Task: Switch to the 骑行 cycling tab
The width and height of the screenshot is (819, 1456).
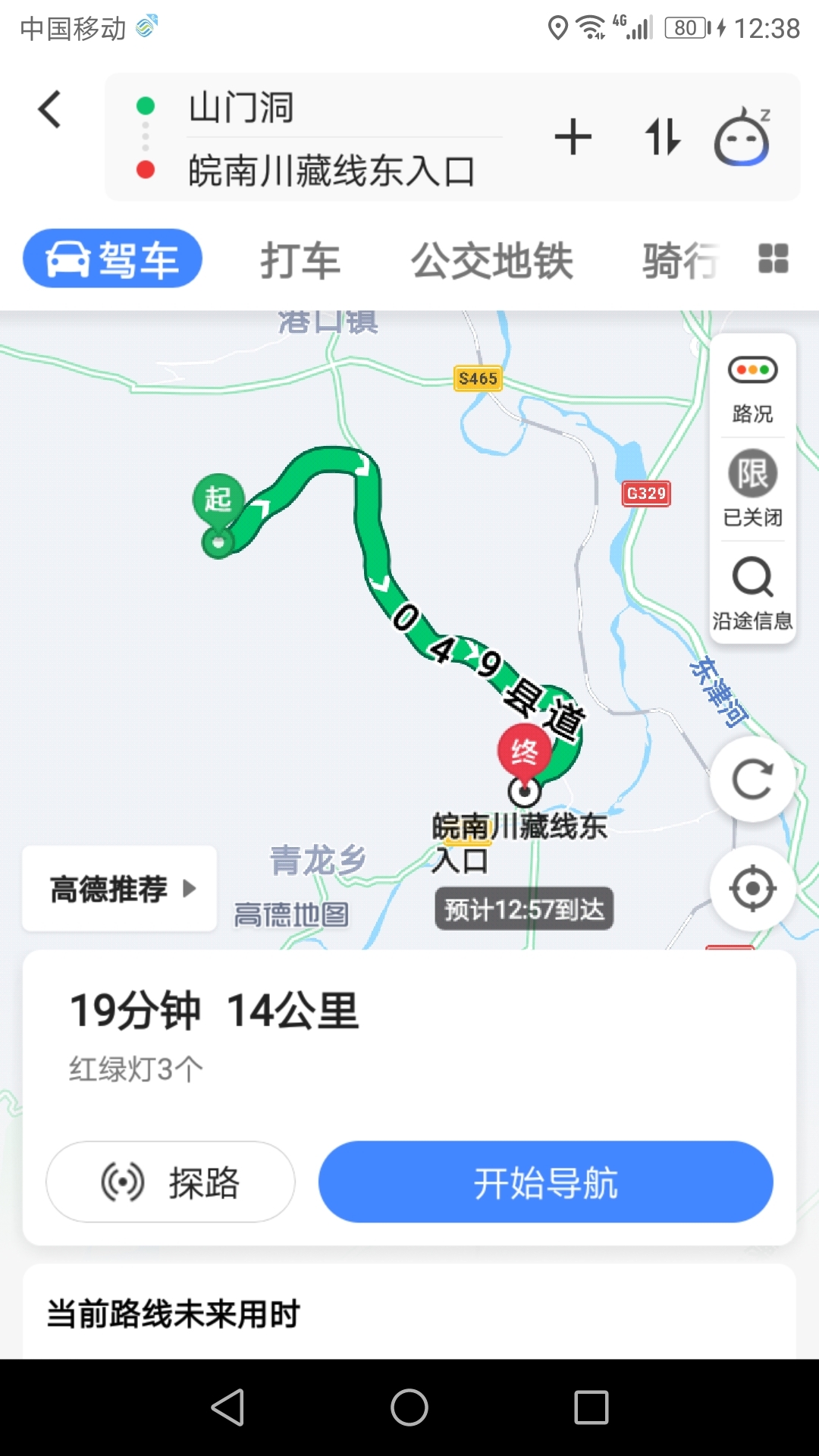Action: click(x=680, y=260)
